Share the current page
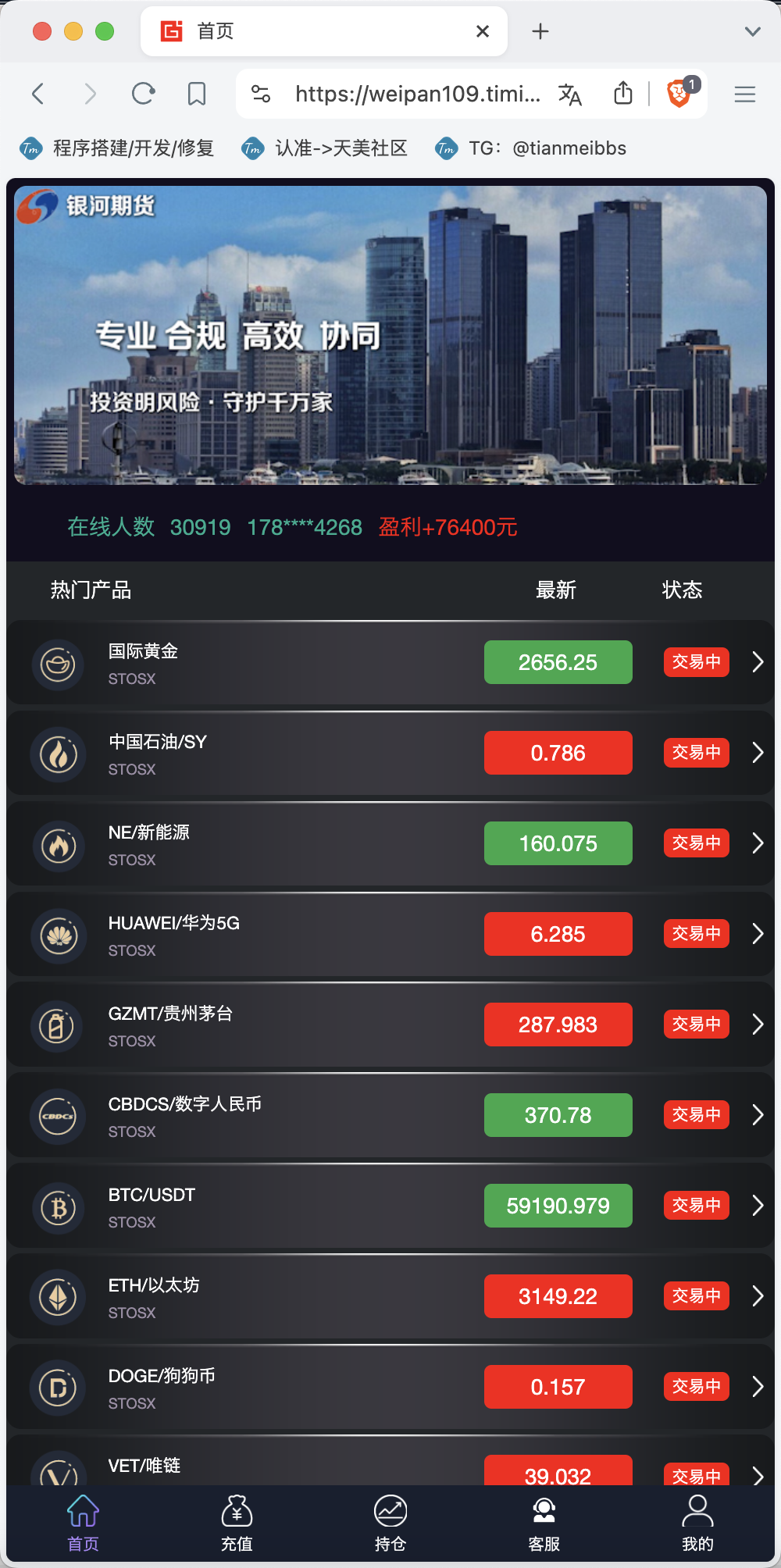Image resolution: width=781 pixels, height=1568 pixels. (x=622, y=94)
